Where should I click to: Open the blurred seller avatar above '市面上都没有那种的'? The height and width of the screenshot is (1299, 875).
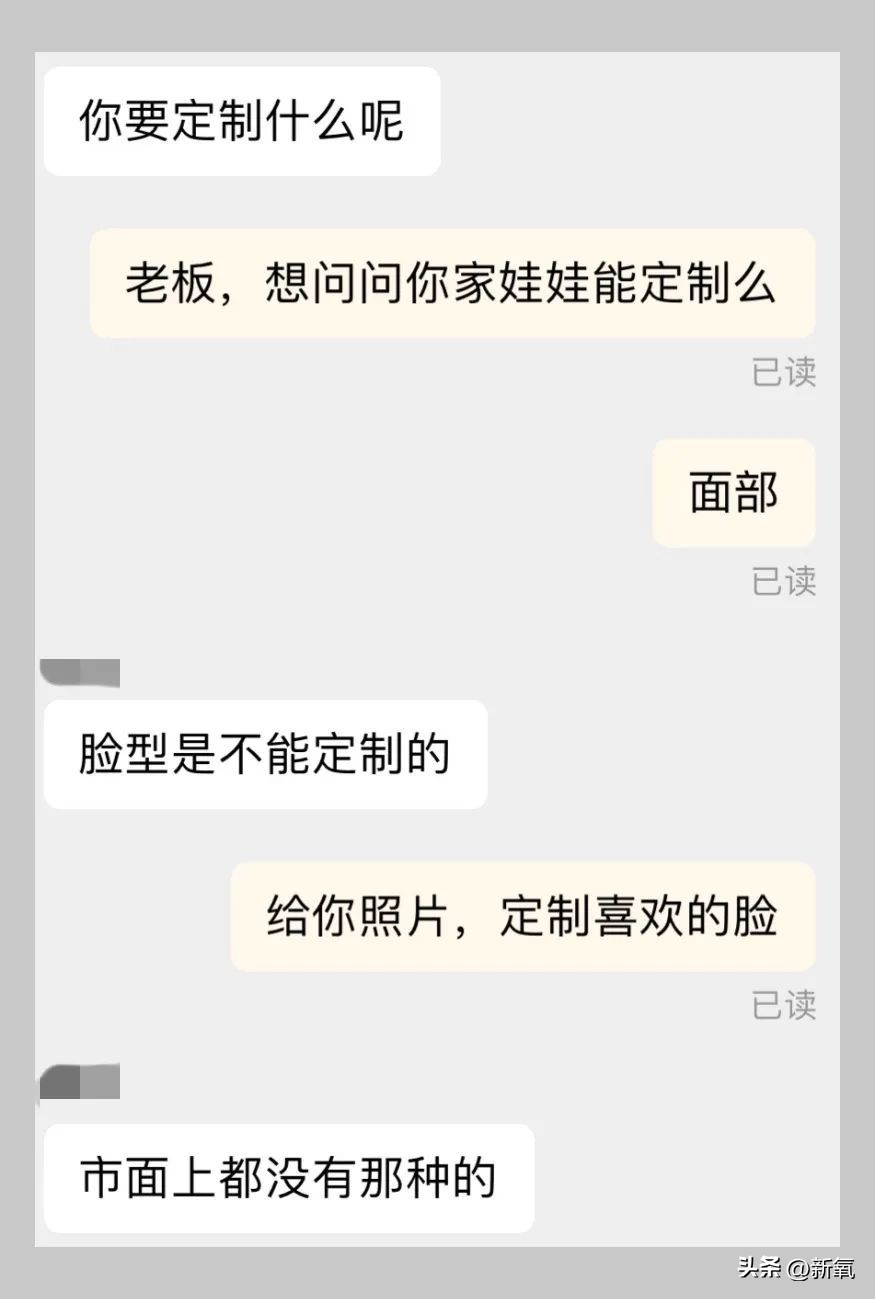(x=80, y=1082)
